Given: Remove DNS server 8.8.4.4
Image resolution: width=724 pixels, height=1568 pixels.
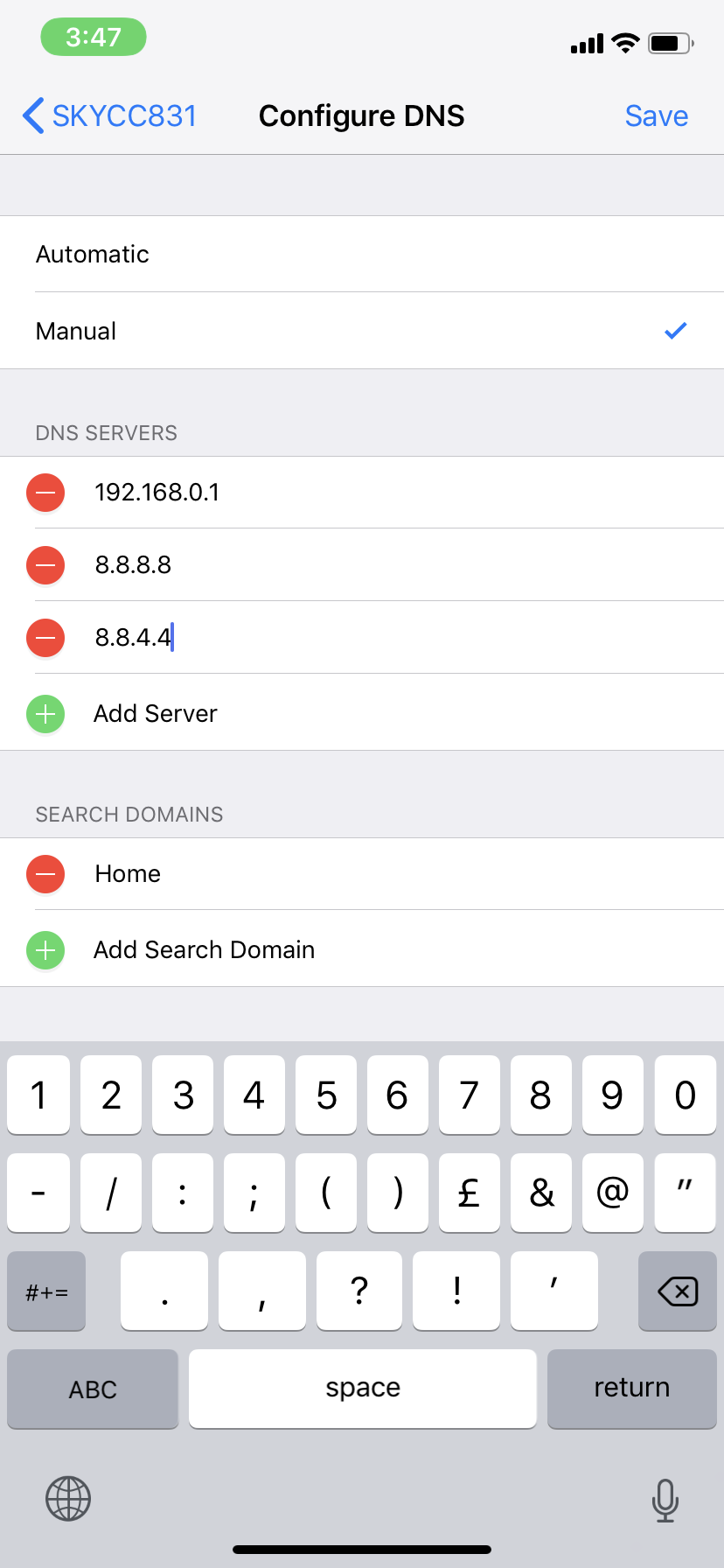Looking at the screenshot, I should click(x=45, y=638).
